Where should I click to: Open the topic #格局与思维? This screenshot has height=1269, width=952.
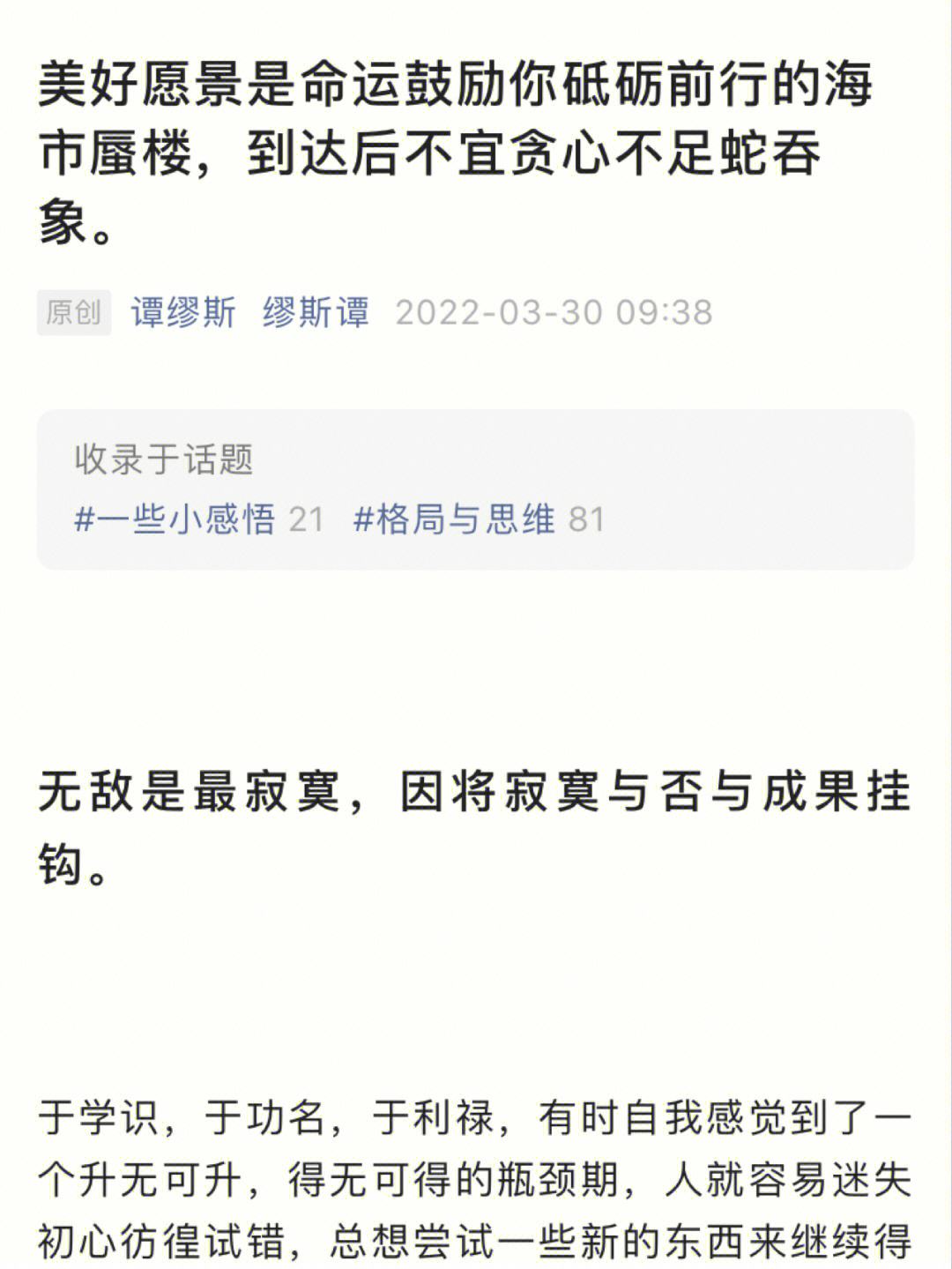pos(454,520)
